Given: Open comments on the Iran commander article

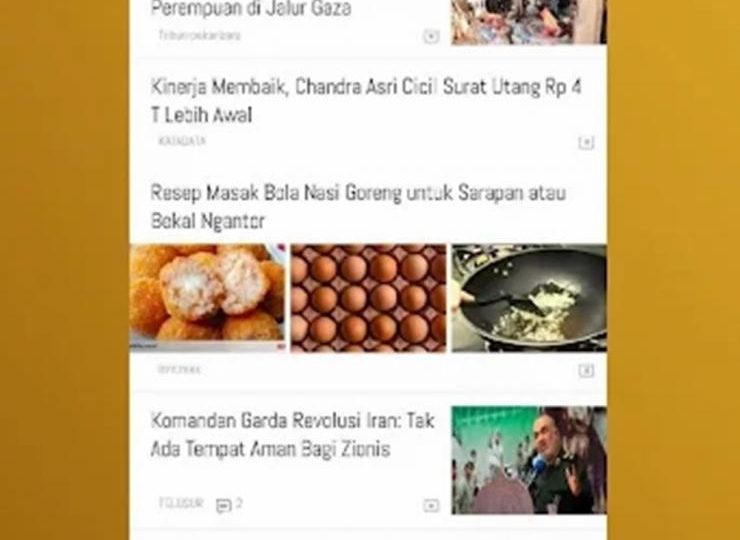Looking at the screenshot, I should (x=229, y=504).
